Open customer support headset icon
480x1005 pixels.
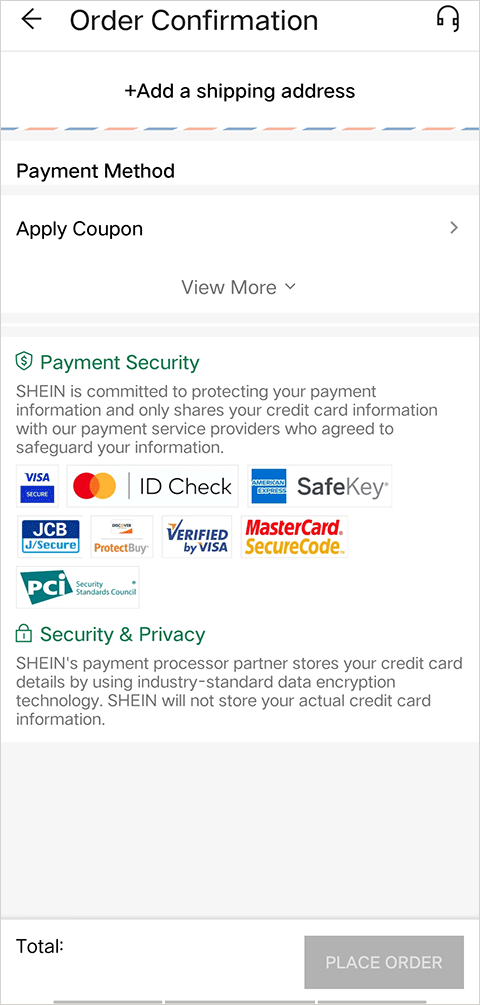pyautogui.click(x=448, y=19)
